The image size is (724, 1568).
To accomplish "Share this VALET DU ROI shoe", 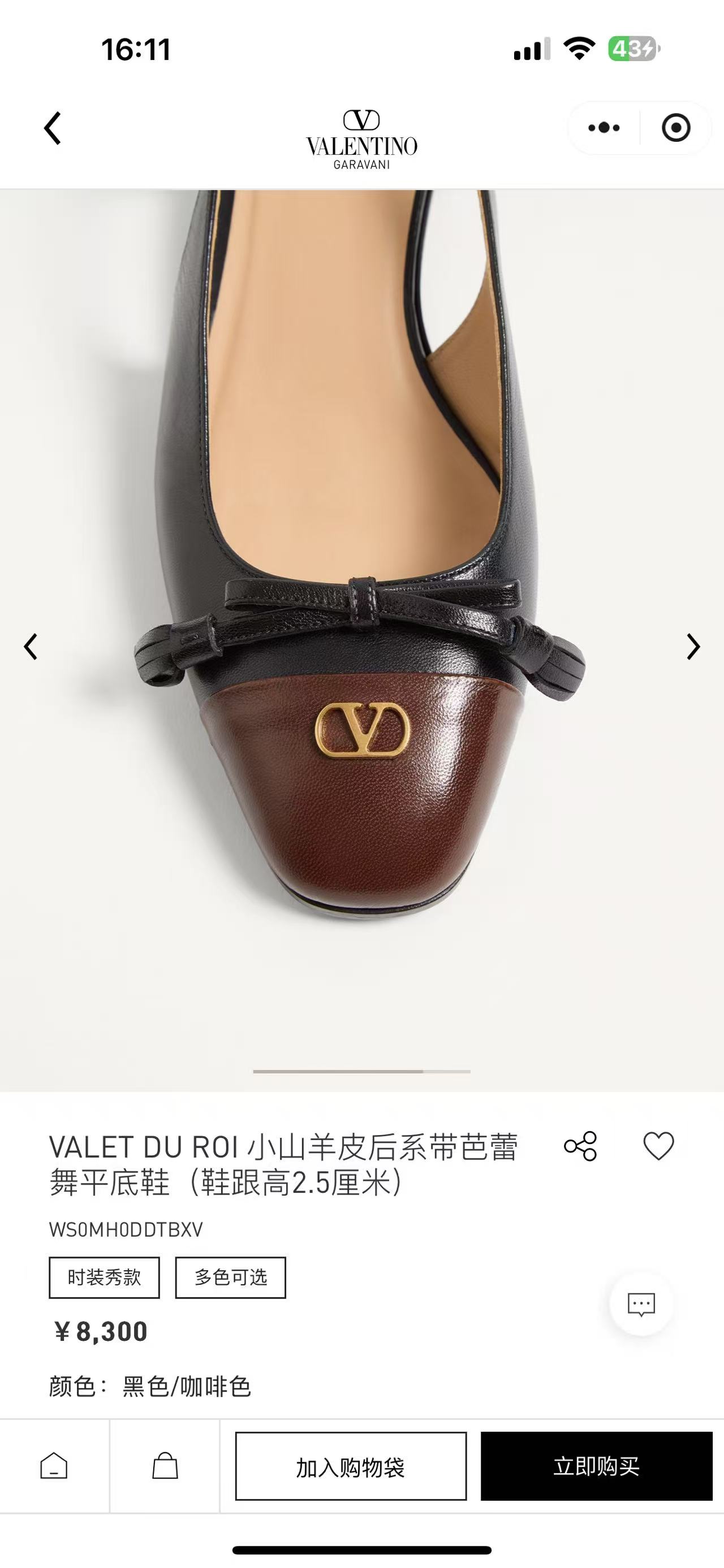I will pyautogui.click(x=580, y=1146).
